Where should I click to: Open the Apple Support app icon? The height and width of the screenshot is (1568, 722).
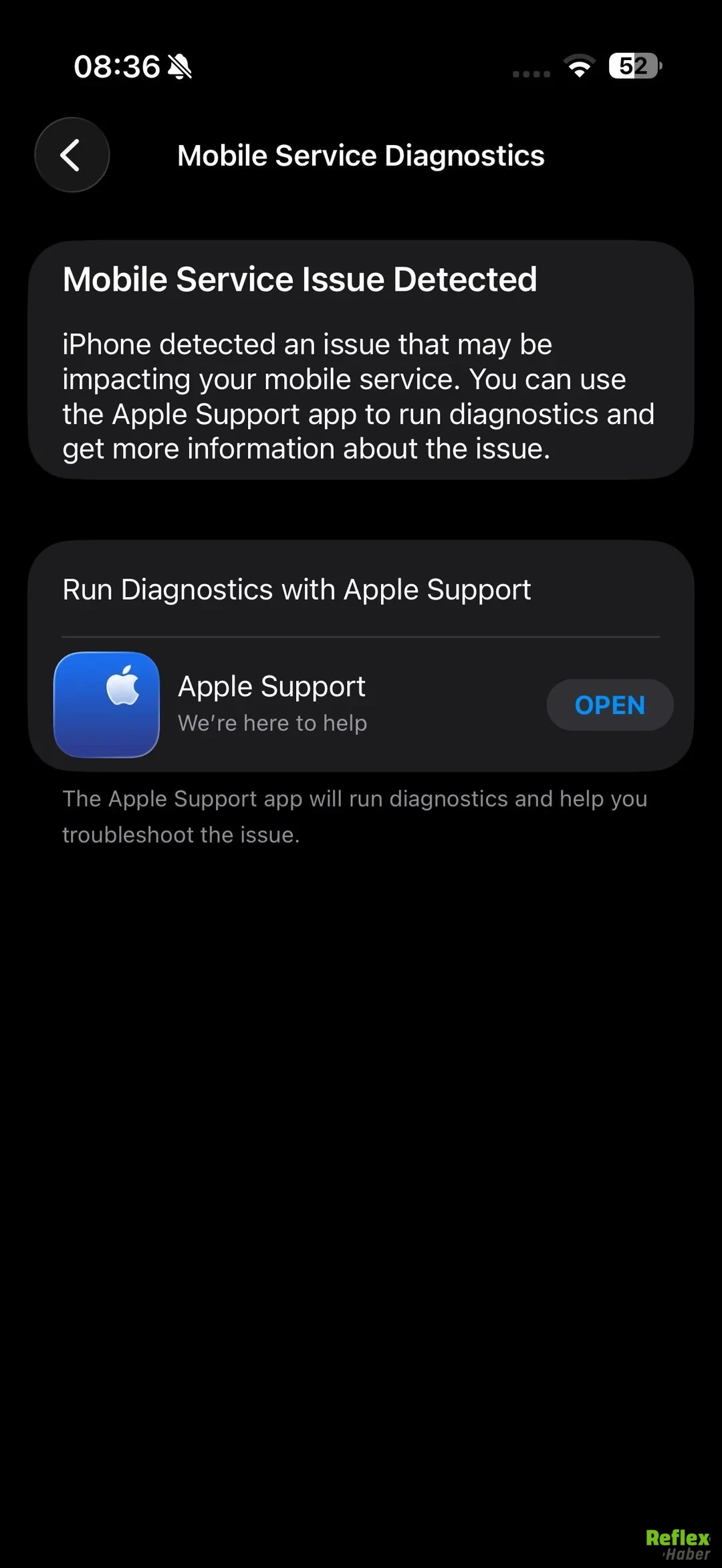tap(107, 704)
